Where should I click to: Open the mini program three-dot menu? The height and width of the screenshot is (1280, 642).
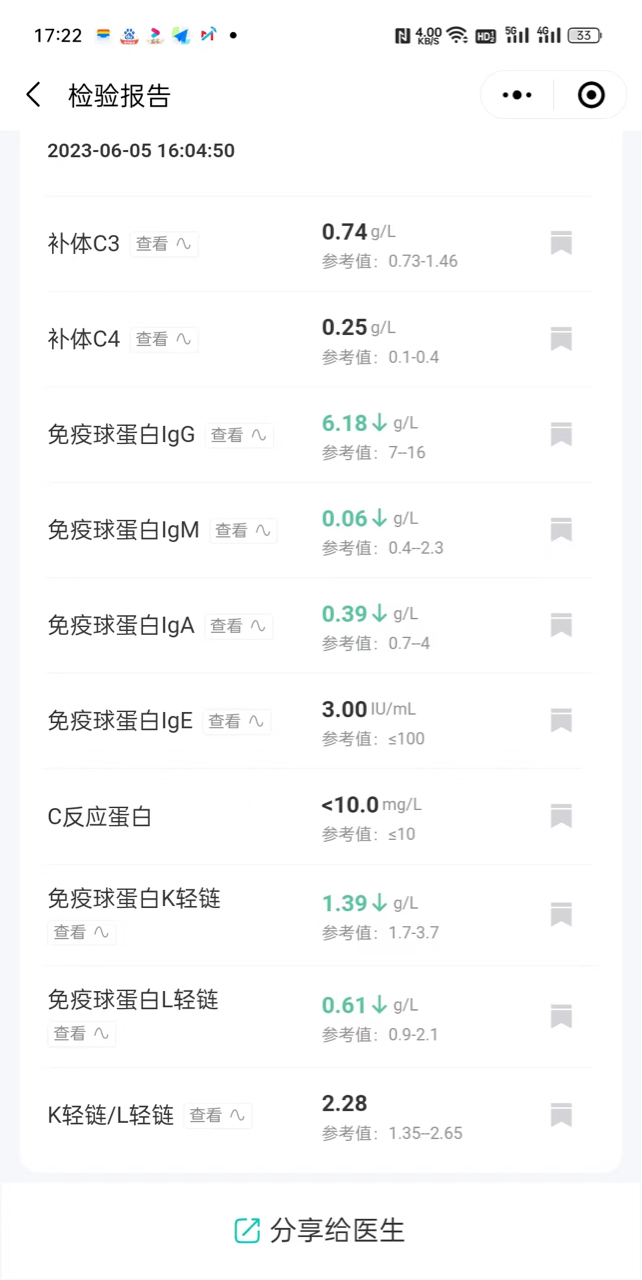(x=517, y=95)
